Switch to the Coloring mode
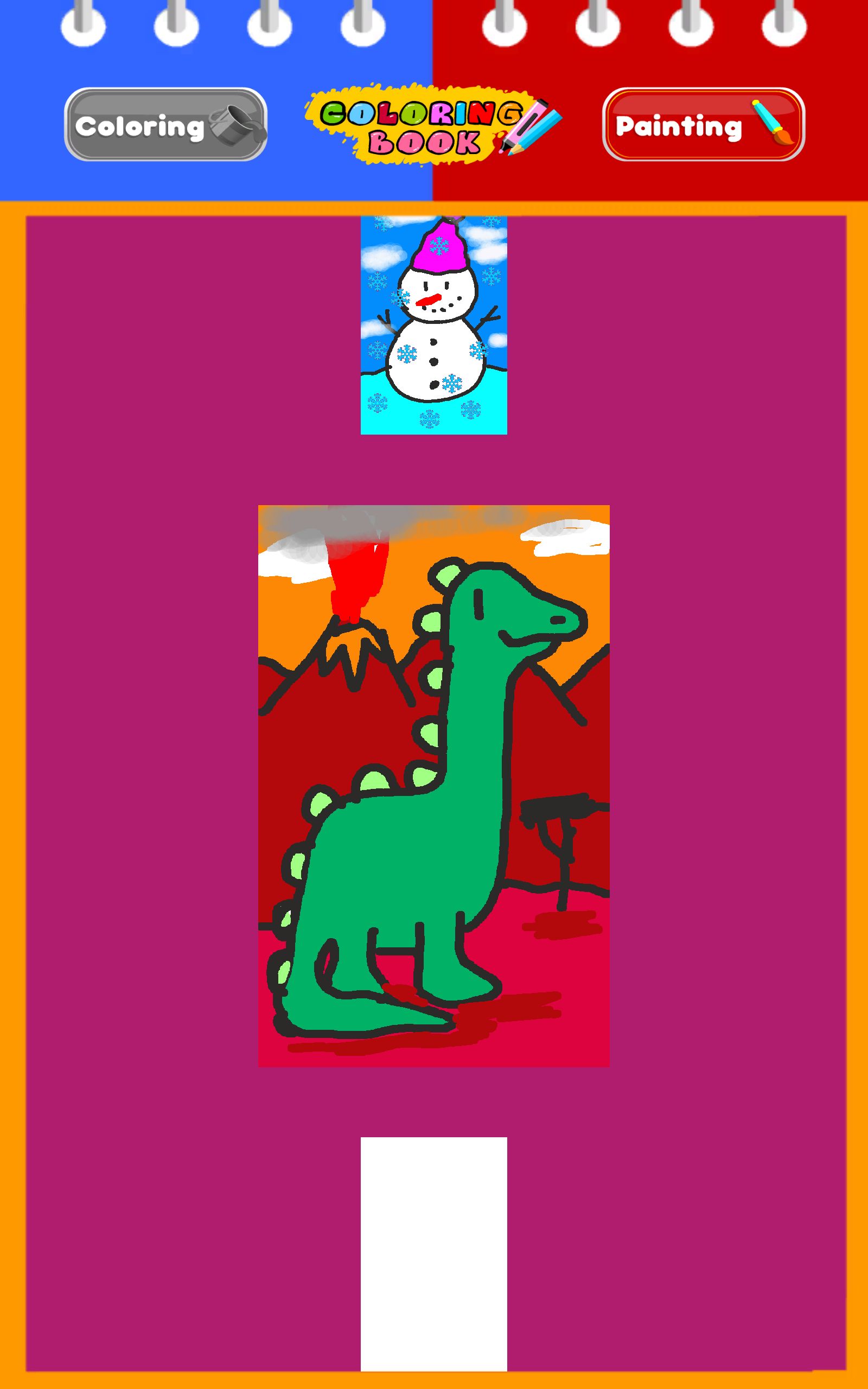The width and height of the screenshot is (868, 1389). click(165, 125)
